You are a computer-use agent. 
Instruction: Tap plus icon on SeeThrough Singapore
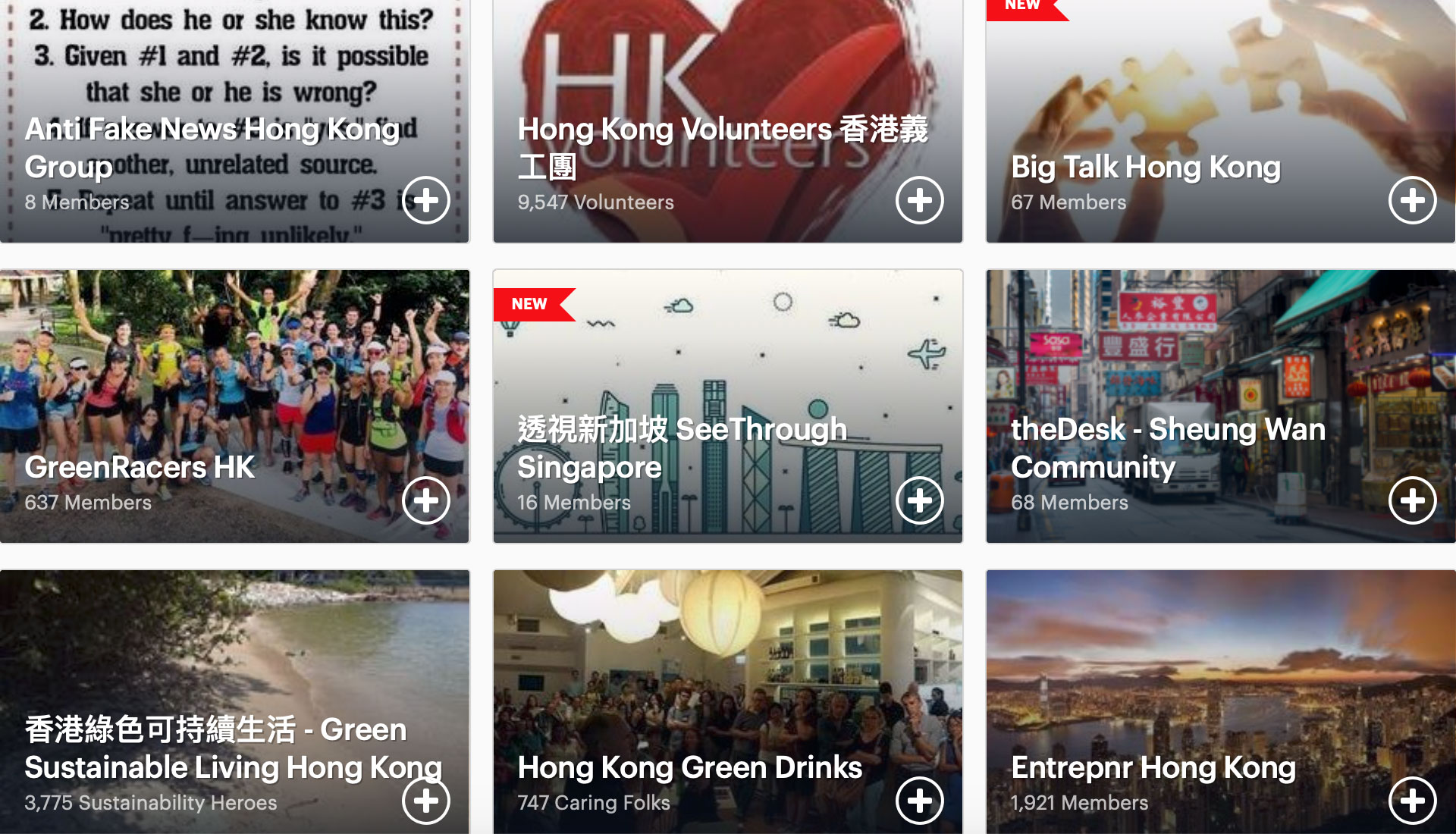tap(919, 500)
